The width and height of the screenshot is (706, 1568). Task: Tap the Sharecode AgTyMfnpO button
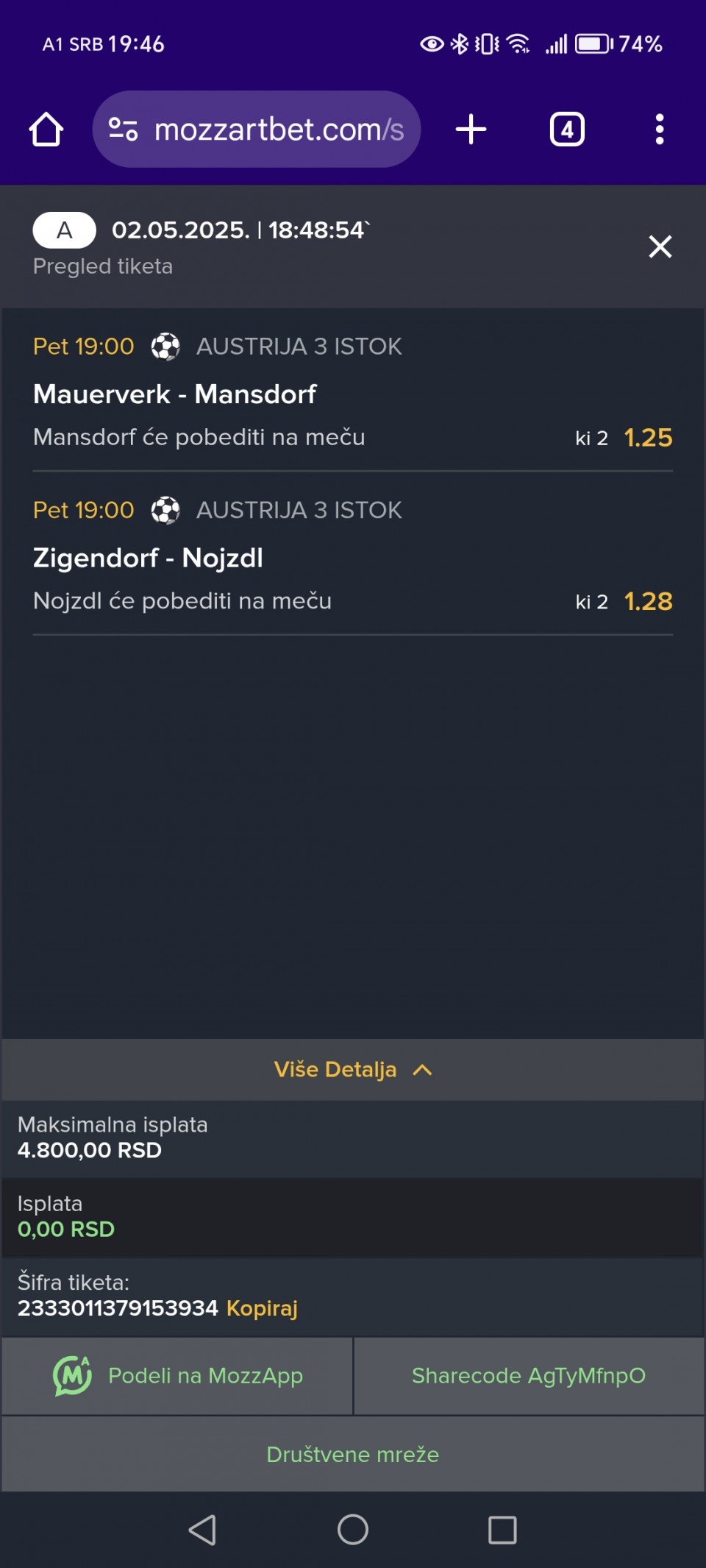[x=528, y=1375]
